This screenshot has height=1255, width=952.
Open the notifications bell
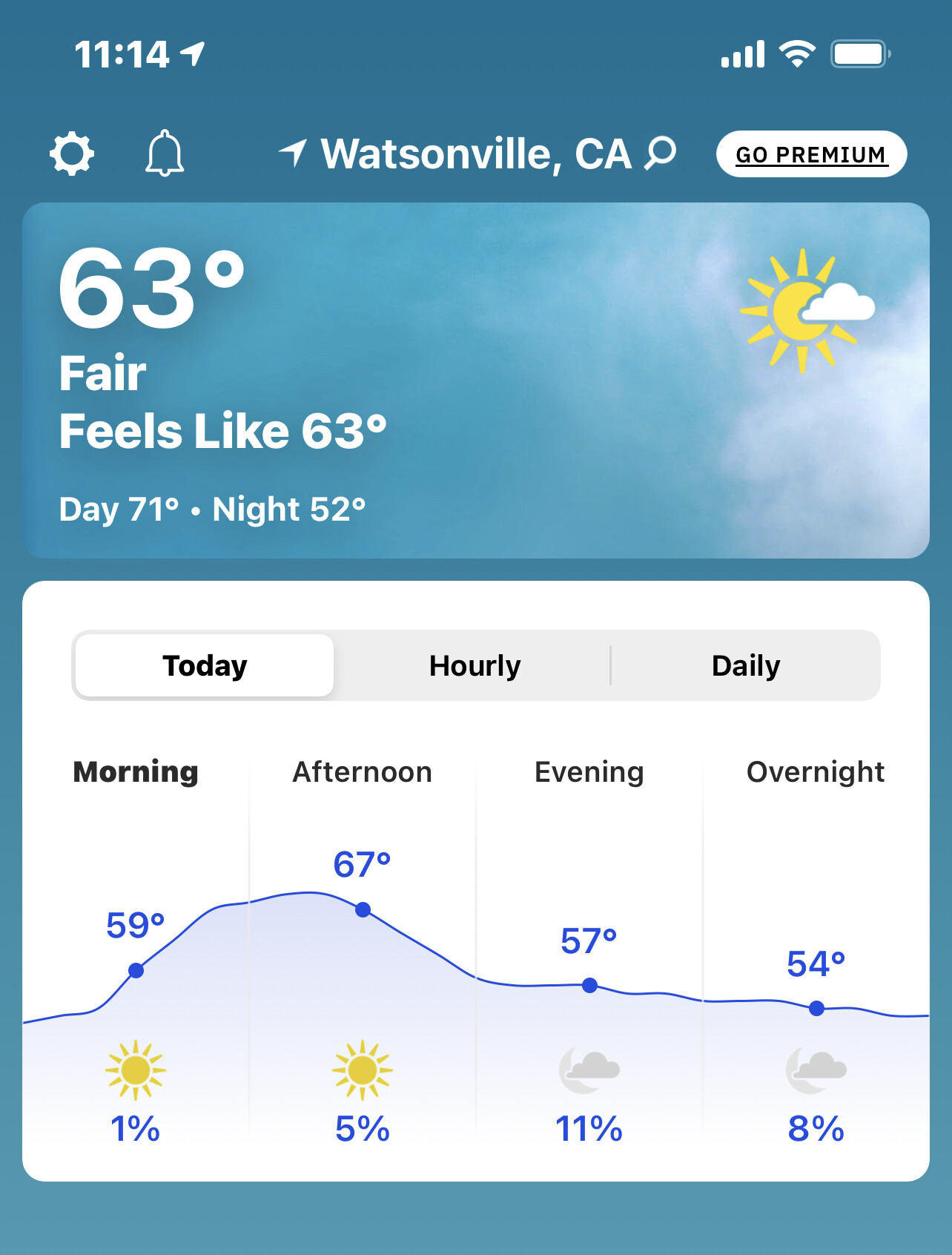click(164, 154)
